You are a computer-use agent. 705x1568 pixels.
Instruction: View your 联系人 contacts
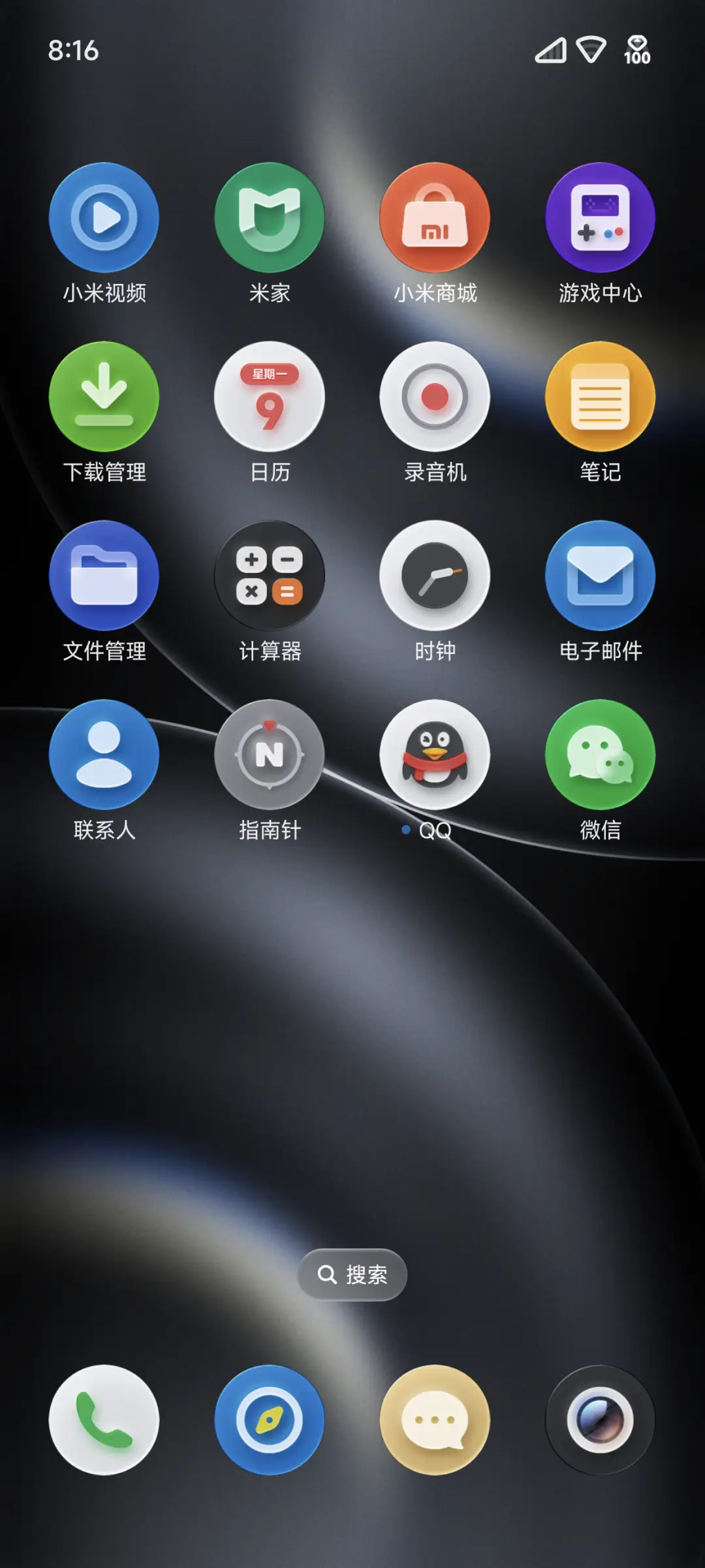[x=104, y=754]
